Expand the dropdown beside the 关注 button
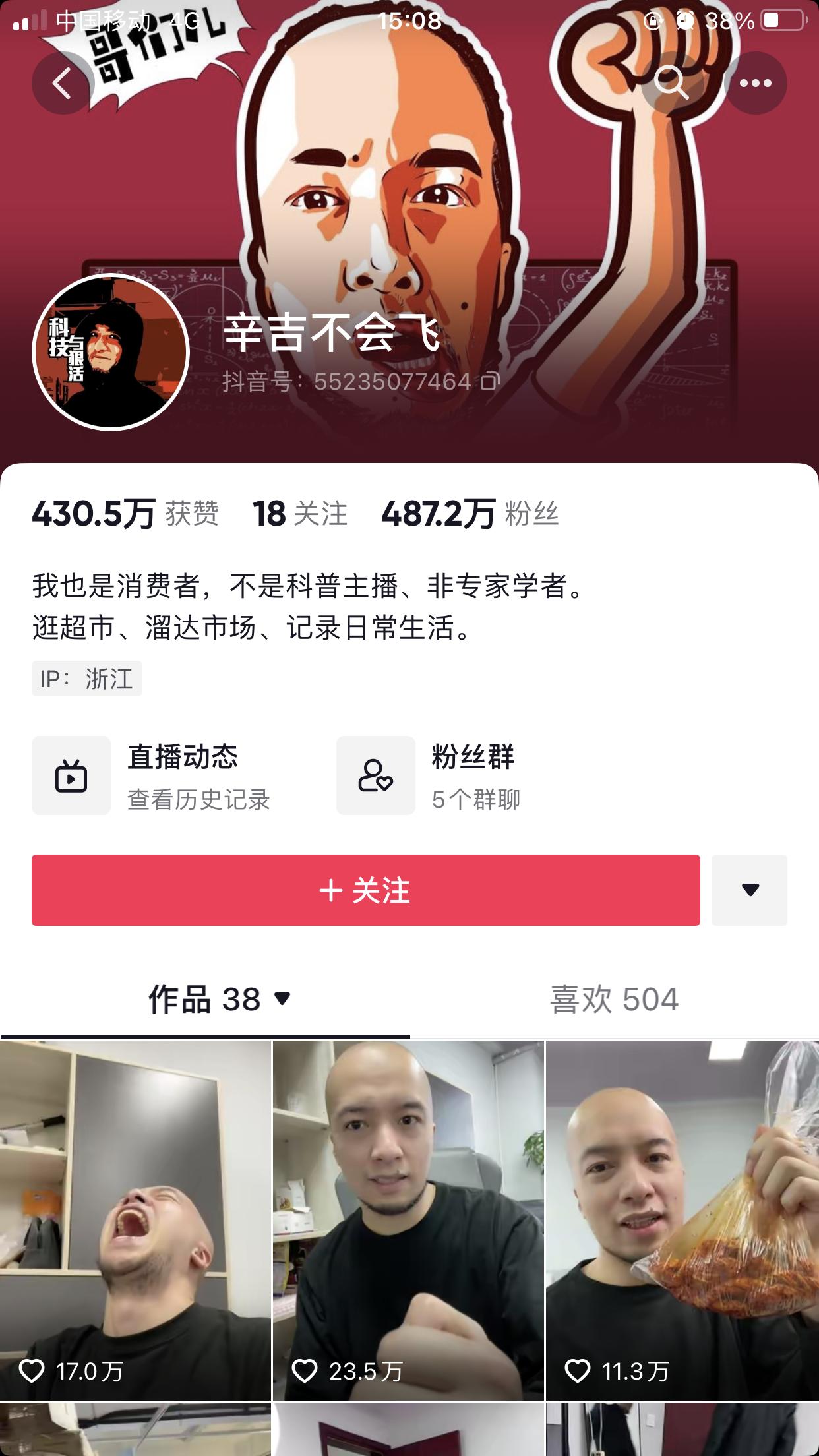The height and width of the screenshot is (1456, 819). tap(749, 890)
